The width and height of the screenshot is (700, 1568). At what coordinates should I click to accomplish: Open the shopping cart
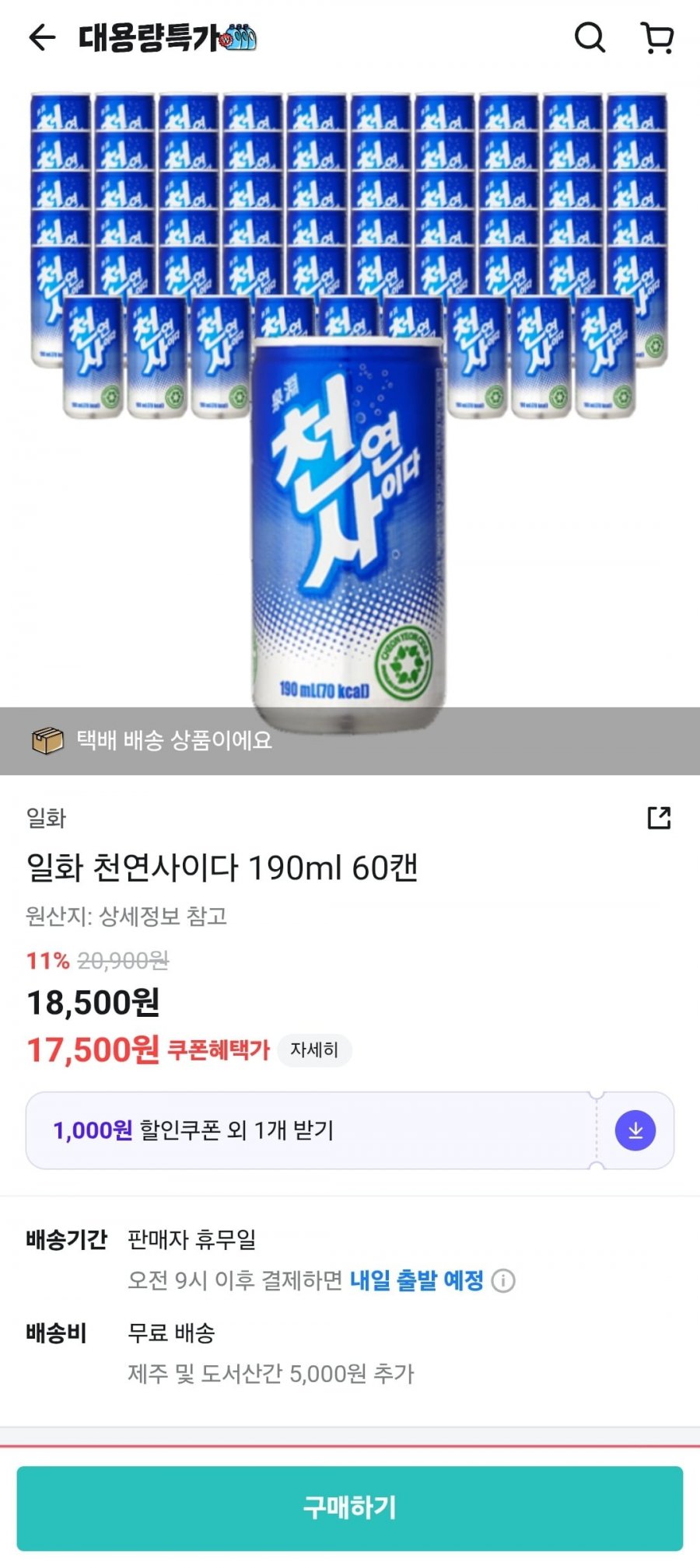(657, 37)
